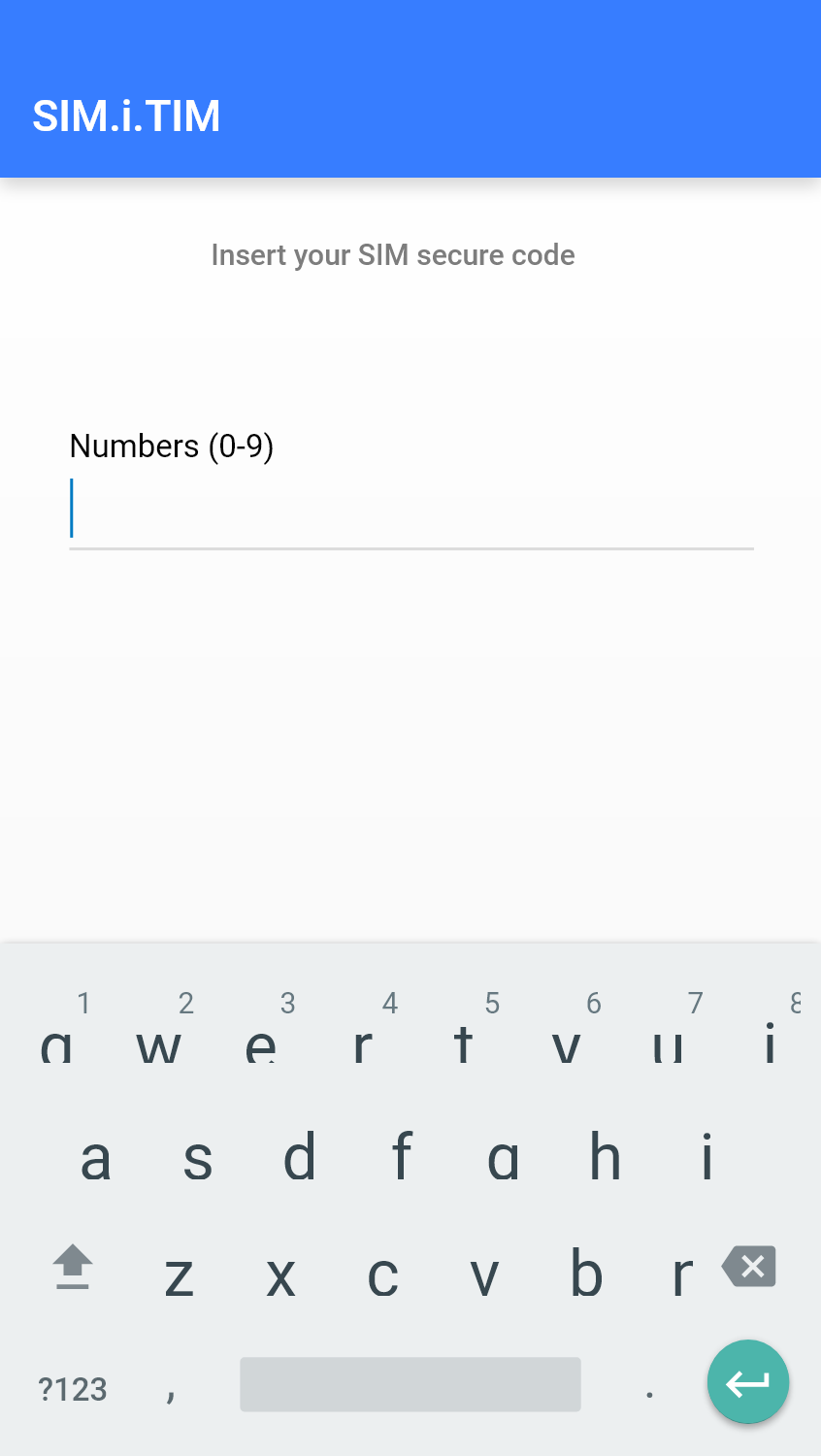Tap the SIM.i.TIM title bar
821x1456 pixels.
click(x=126, y=115)
